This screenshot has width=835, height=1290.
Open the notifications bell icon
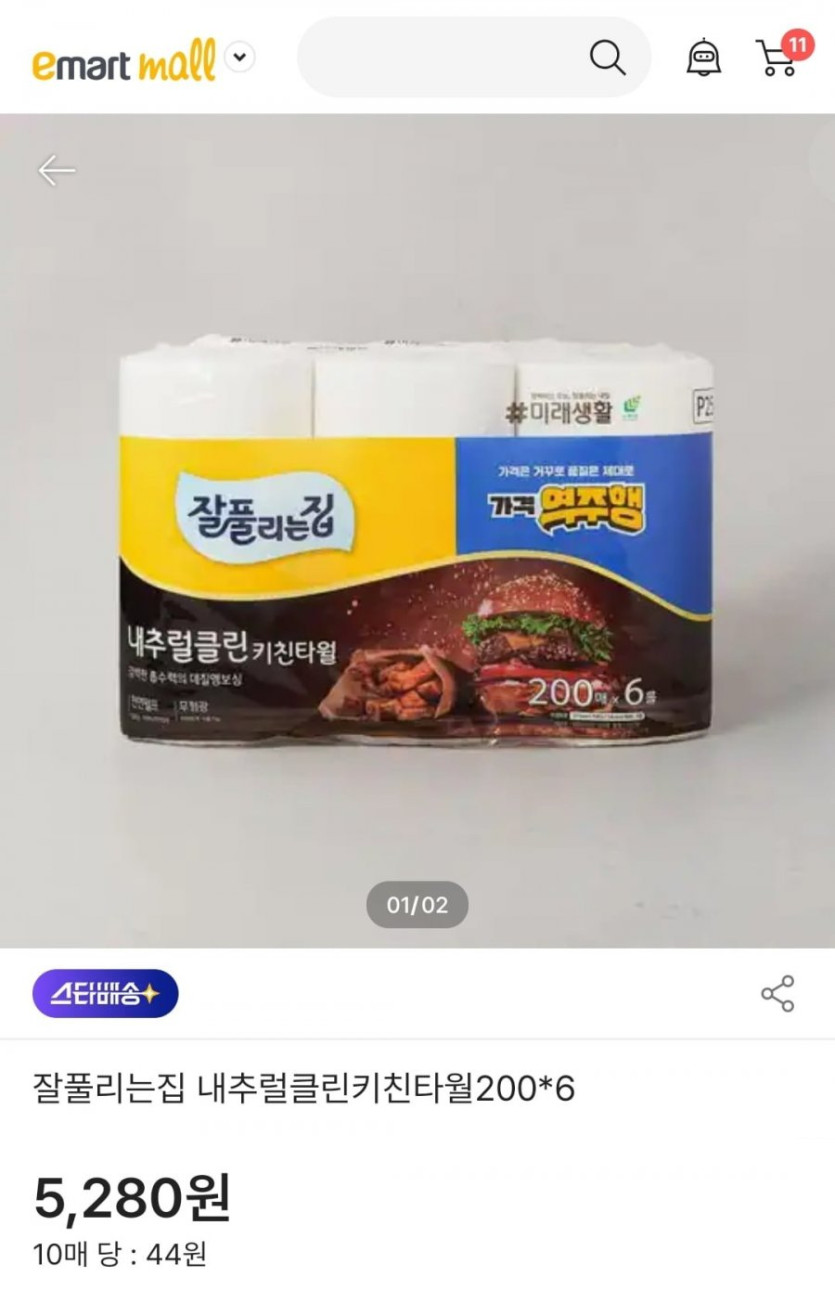[x=703, y=58]
